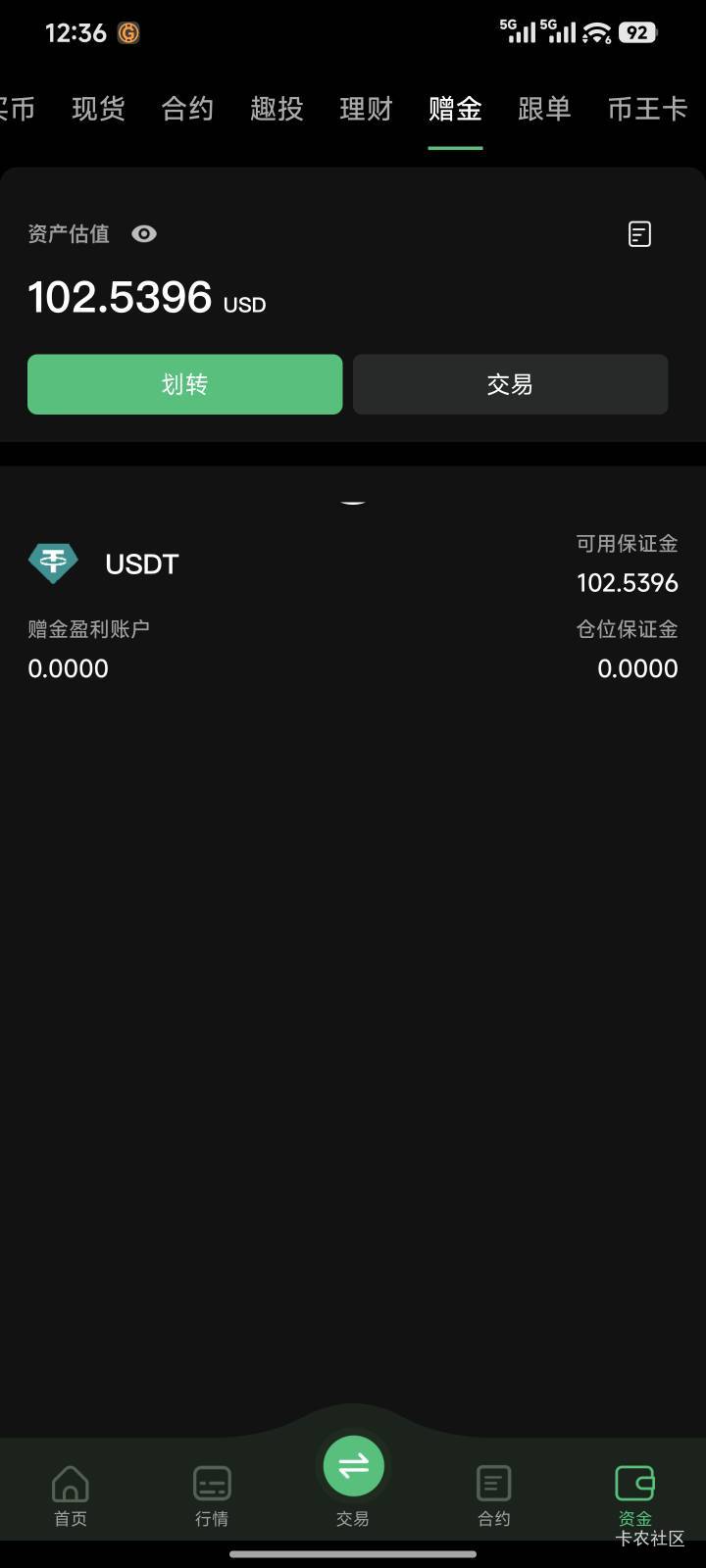
Task: Select the 赠金 tab
Action: (455, 109)
